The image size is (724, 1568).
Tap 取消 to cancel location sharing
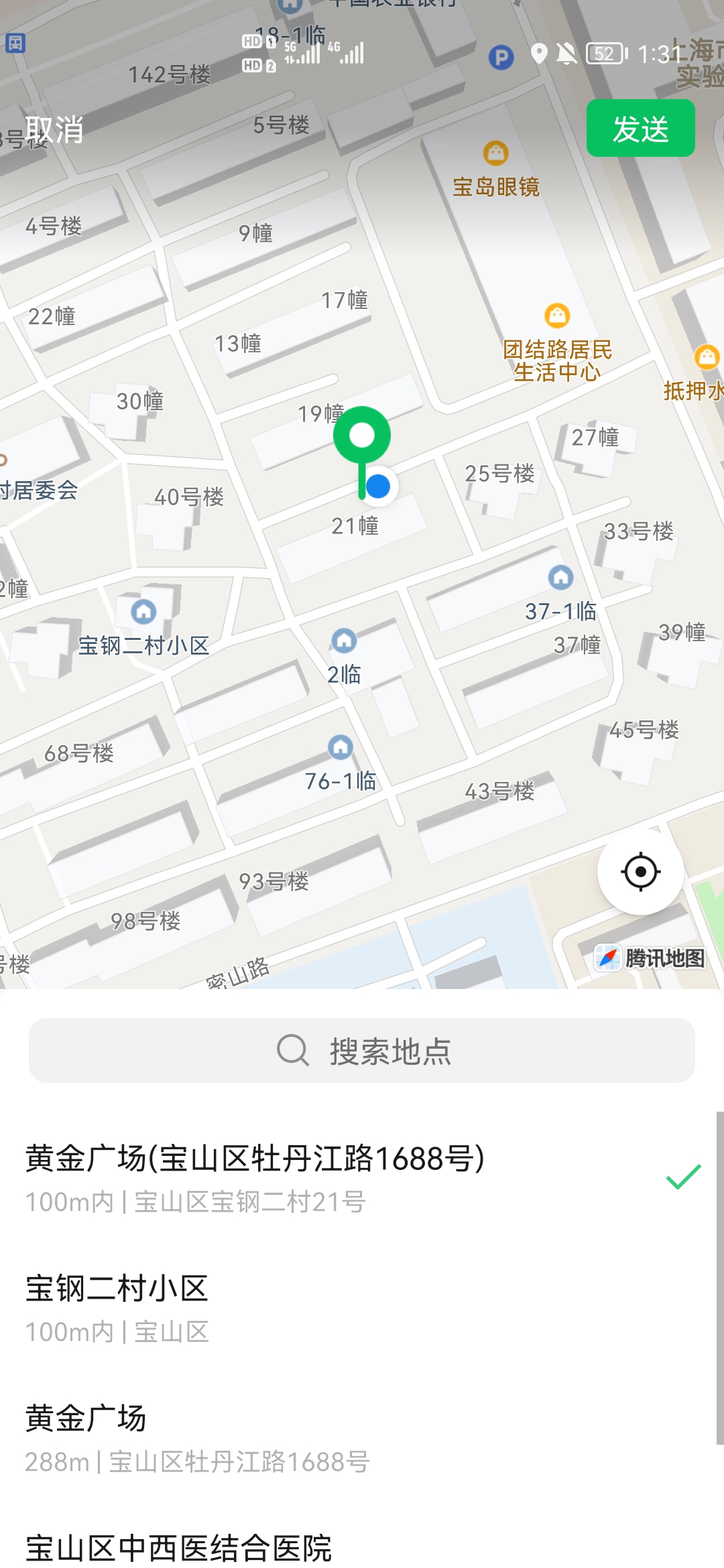(x=55, y=129)
